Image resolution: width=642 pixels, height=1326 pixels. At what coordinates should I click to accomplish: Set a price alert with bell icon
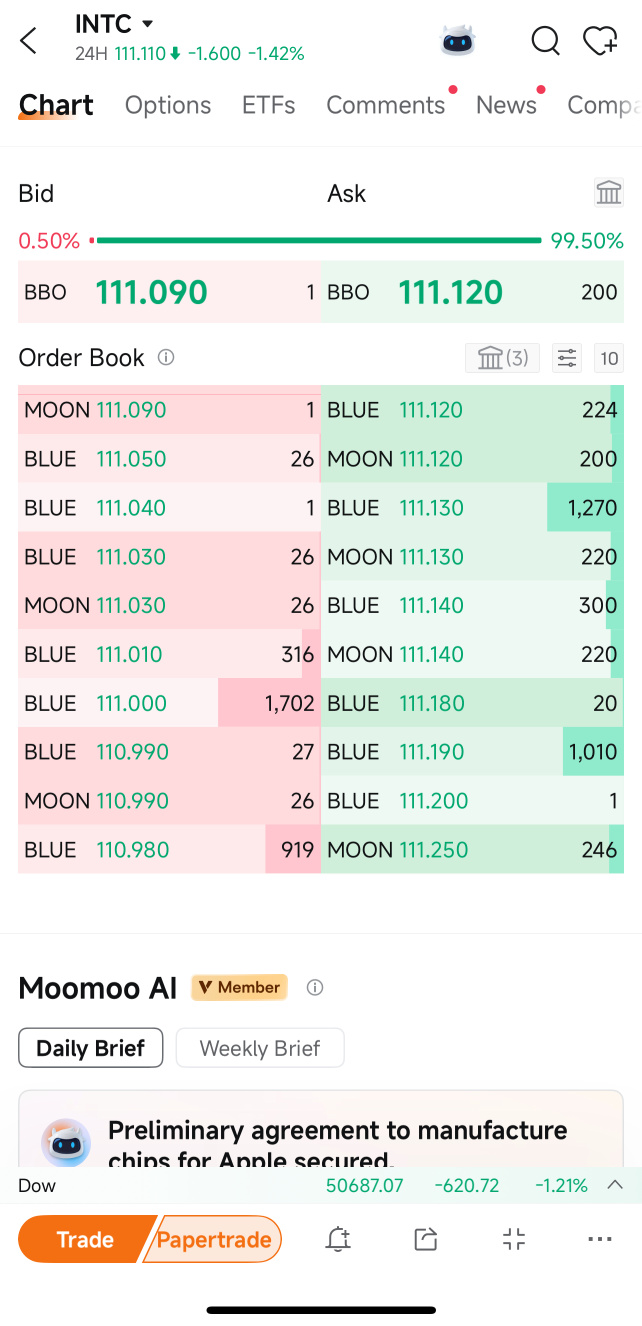pos(339,1240)
